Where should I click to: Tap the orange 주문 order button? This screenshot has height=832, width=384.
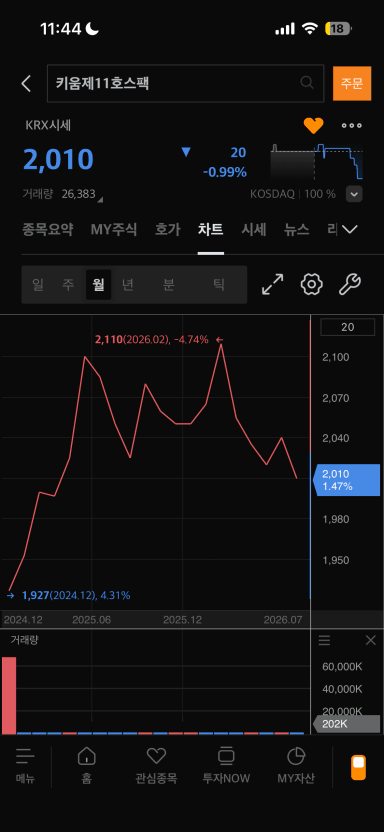click(352, 83)
